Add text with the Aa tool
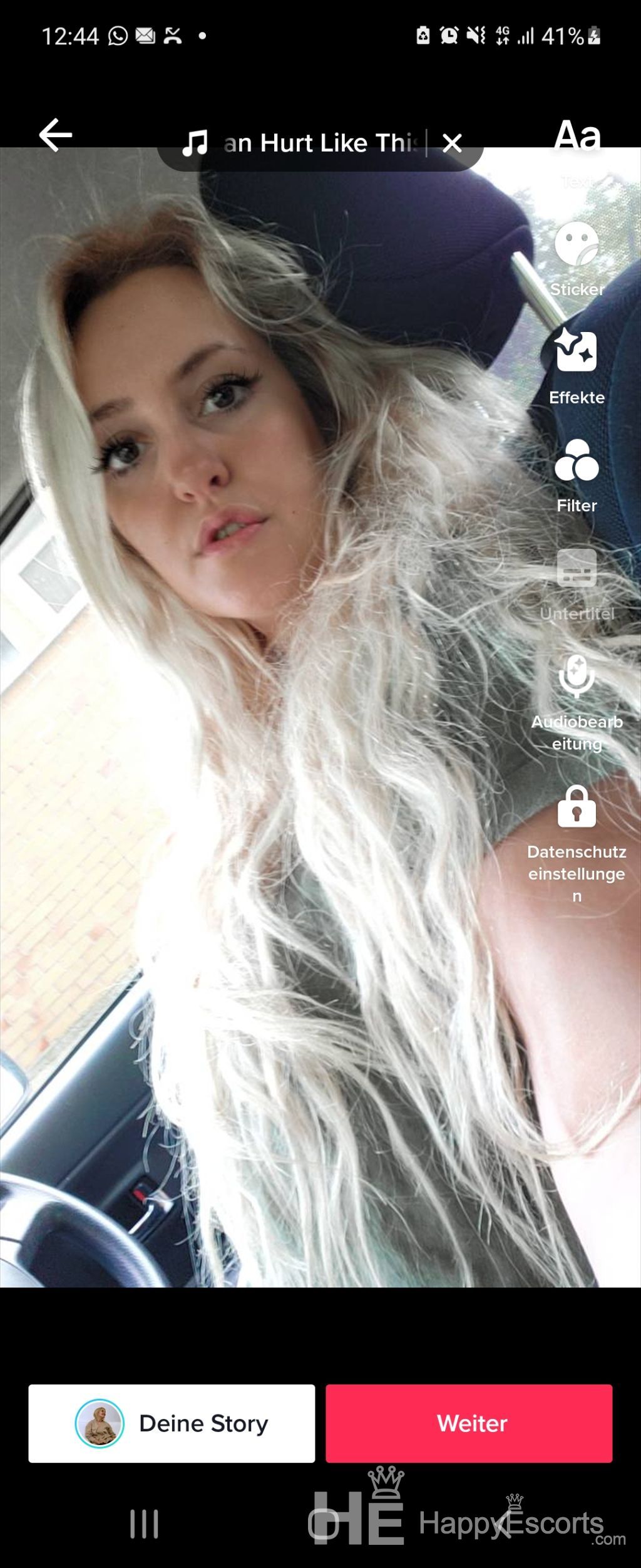 [x=577, y=135]
